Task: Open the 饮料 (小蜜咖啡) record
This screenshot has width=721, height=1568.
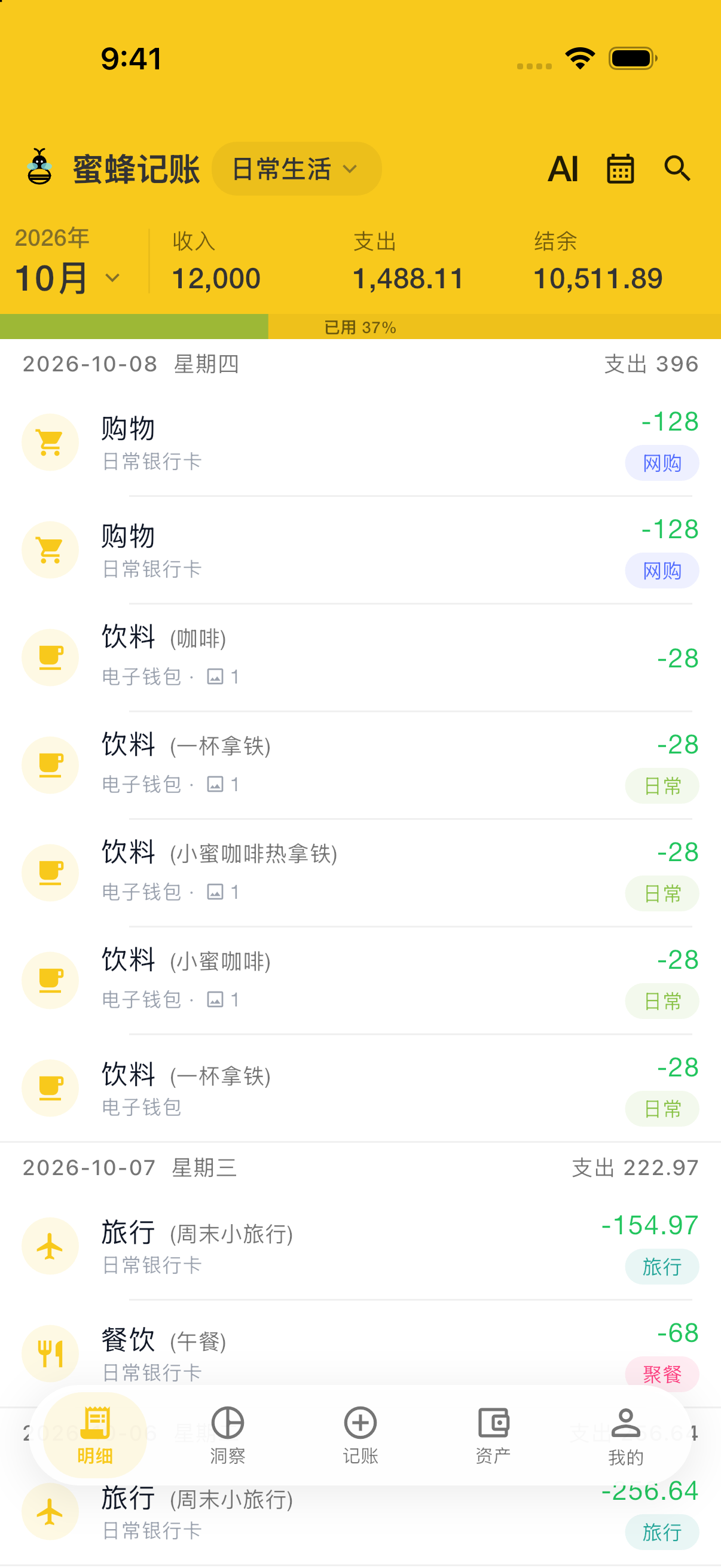Action: pos(360,980)
